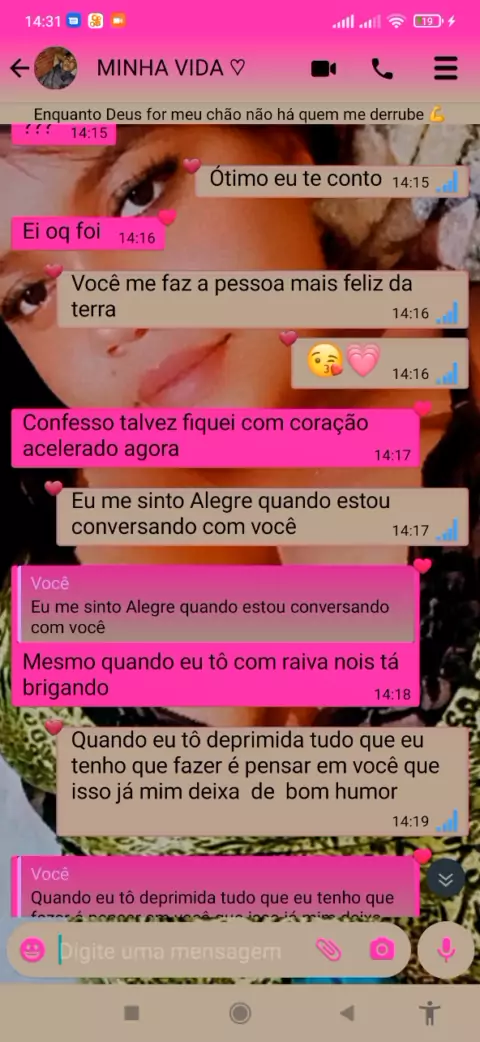Attach a file with the paperclip icon
Image resolution: width=480 pixels, height=1042 pixels.
pyautogui.click(x=328, y=950)
